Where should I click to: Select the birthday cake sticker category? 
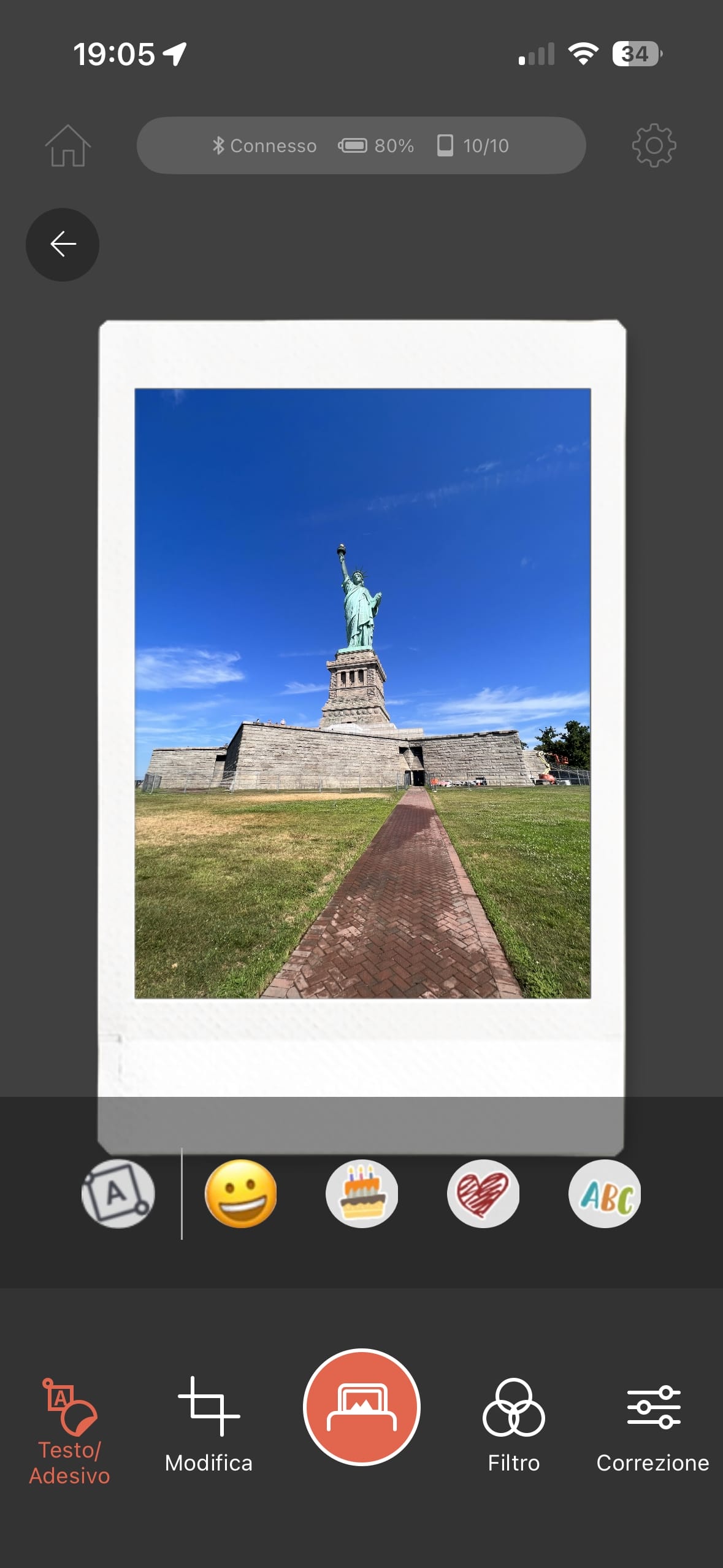362,1194
